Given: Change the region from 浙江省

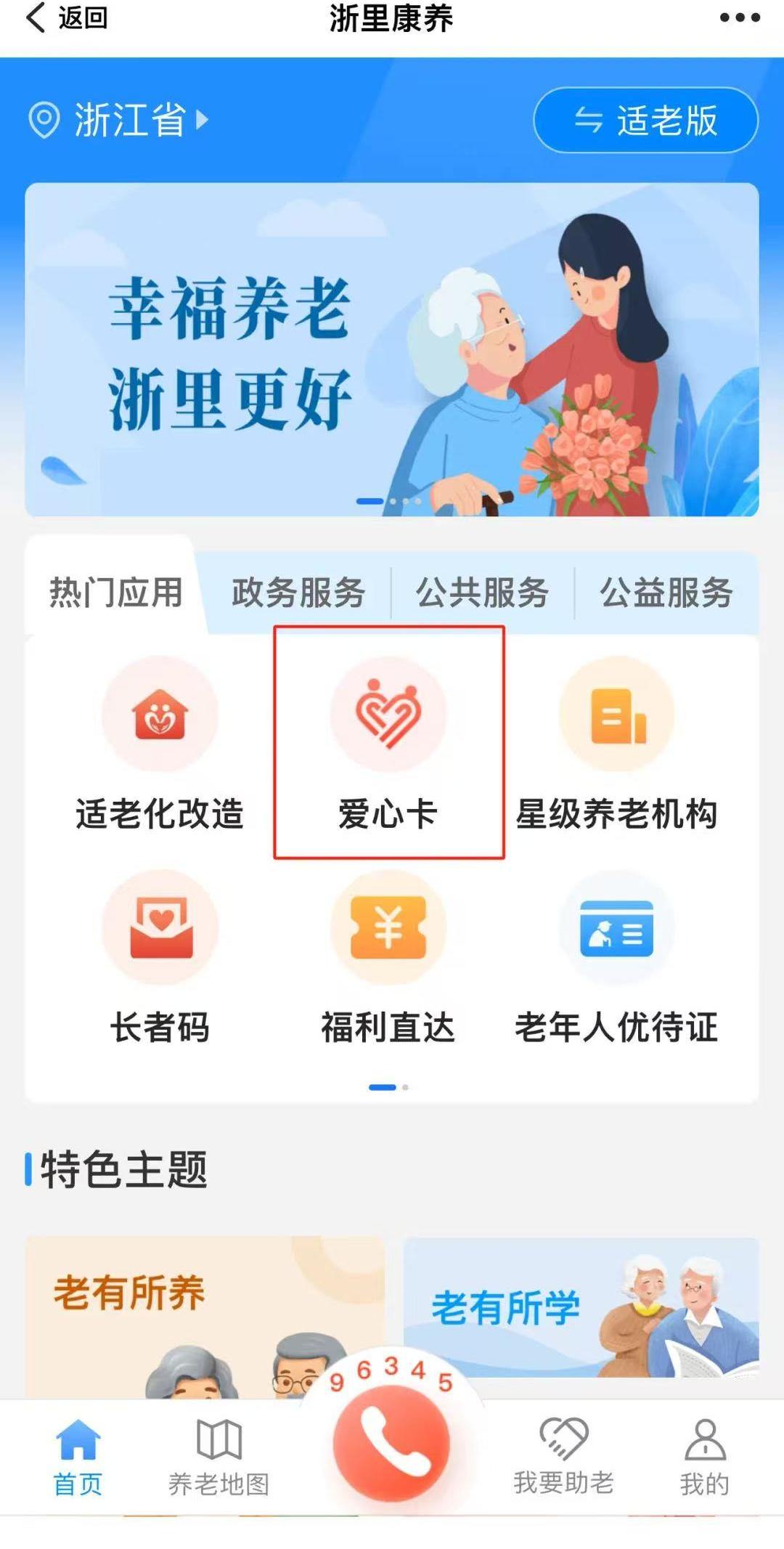Looking at the screenshot, I should (x=120, y=119).
